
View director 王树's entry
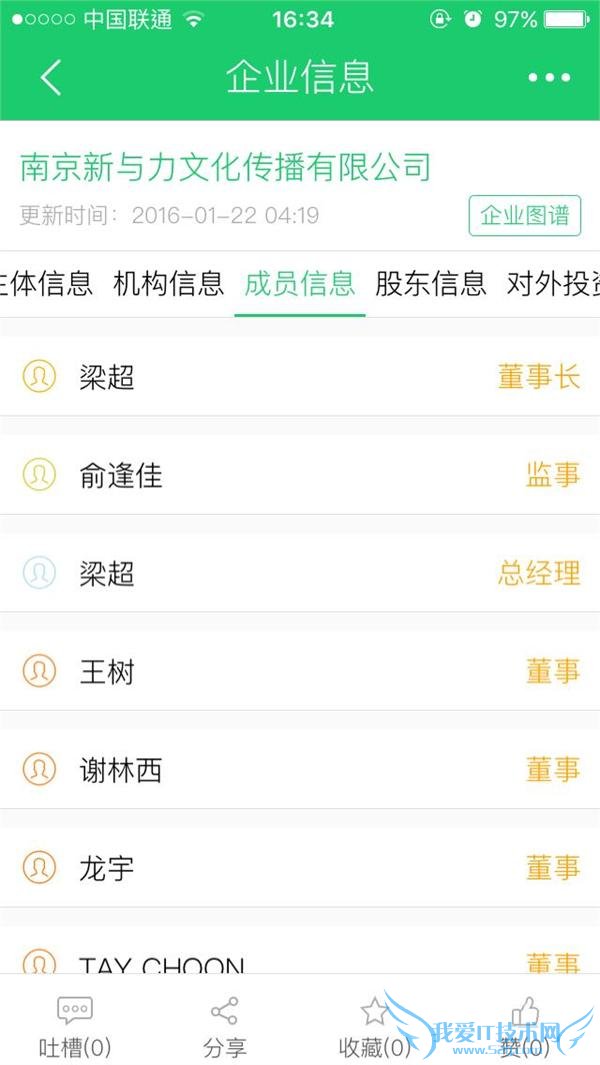[300, 671]
